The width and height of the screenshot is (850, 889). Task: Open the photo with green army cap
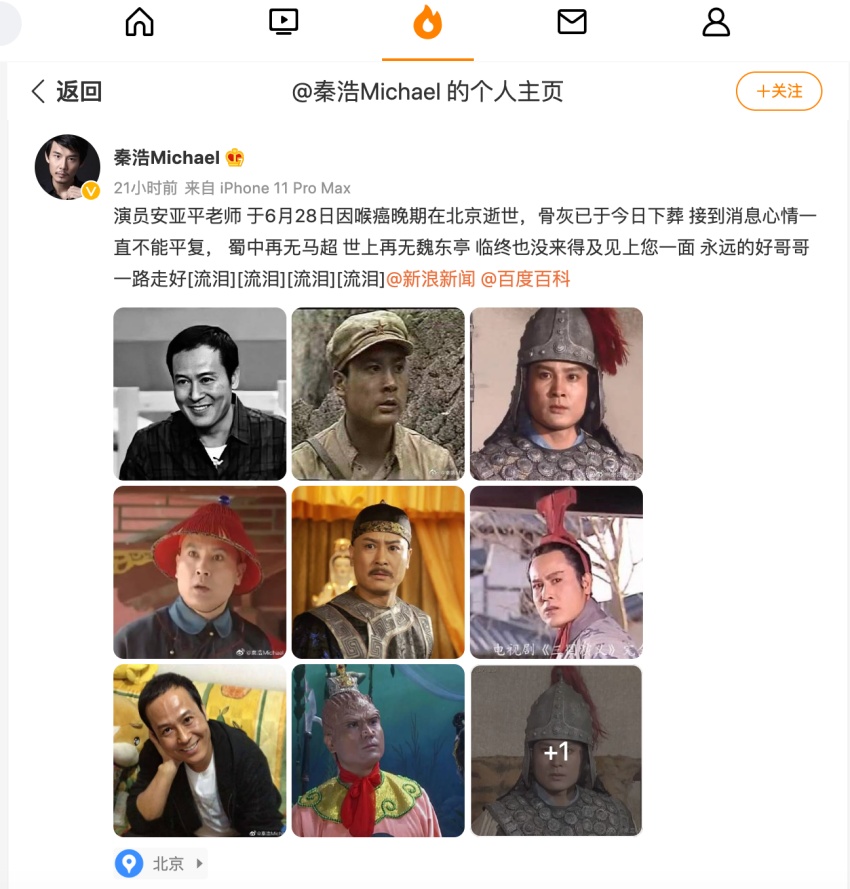pos(378,393)
